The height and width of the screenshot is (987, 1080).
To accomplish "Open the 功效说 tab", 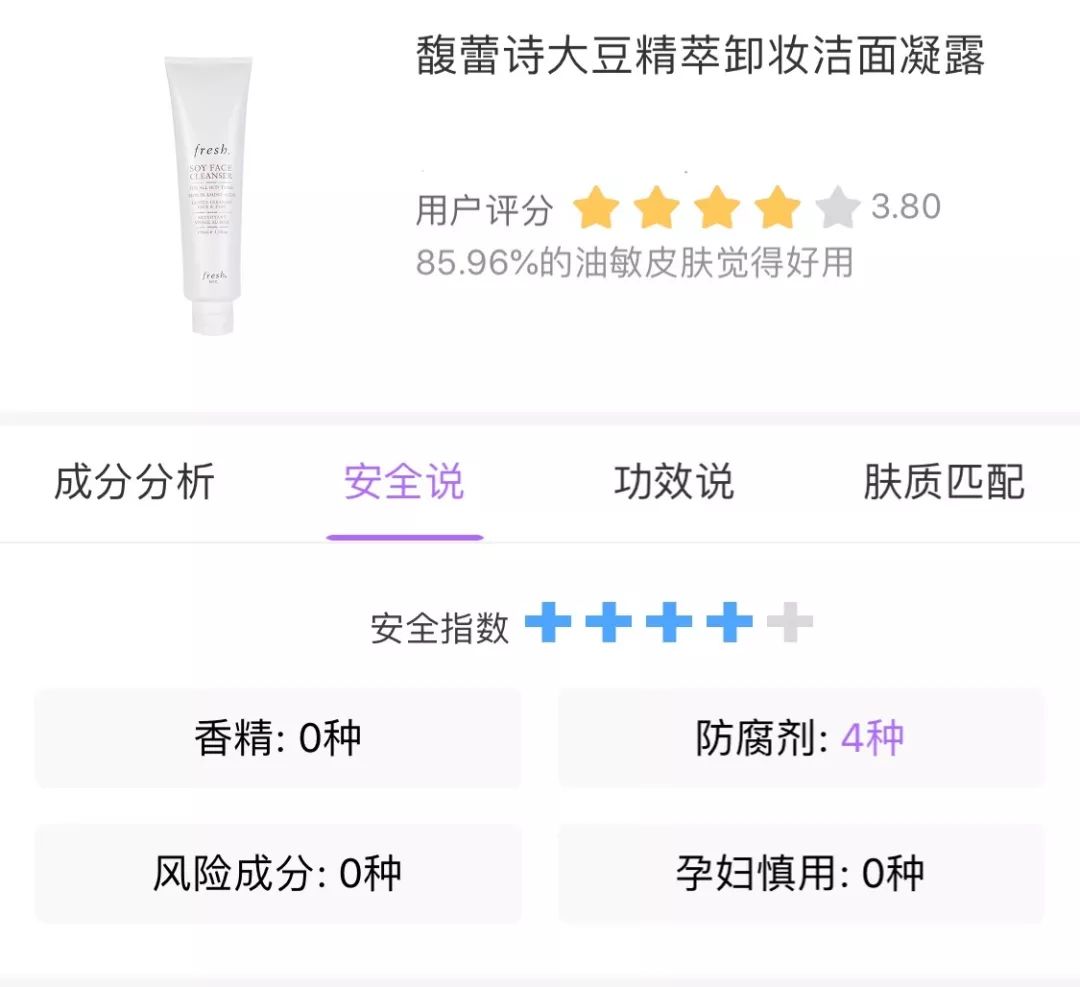I will [x=674, y=483].
